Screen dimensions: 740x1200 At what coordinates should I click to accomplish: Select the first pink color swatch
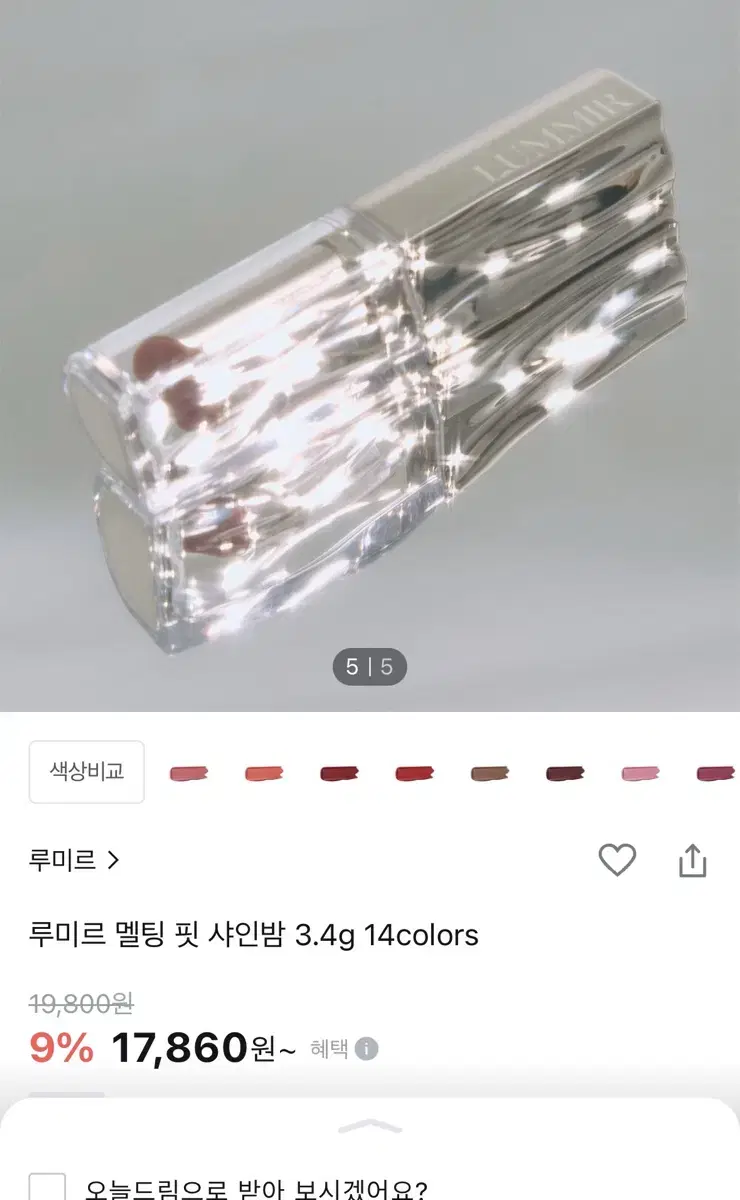point(188,773)
